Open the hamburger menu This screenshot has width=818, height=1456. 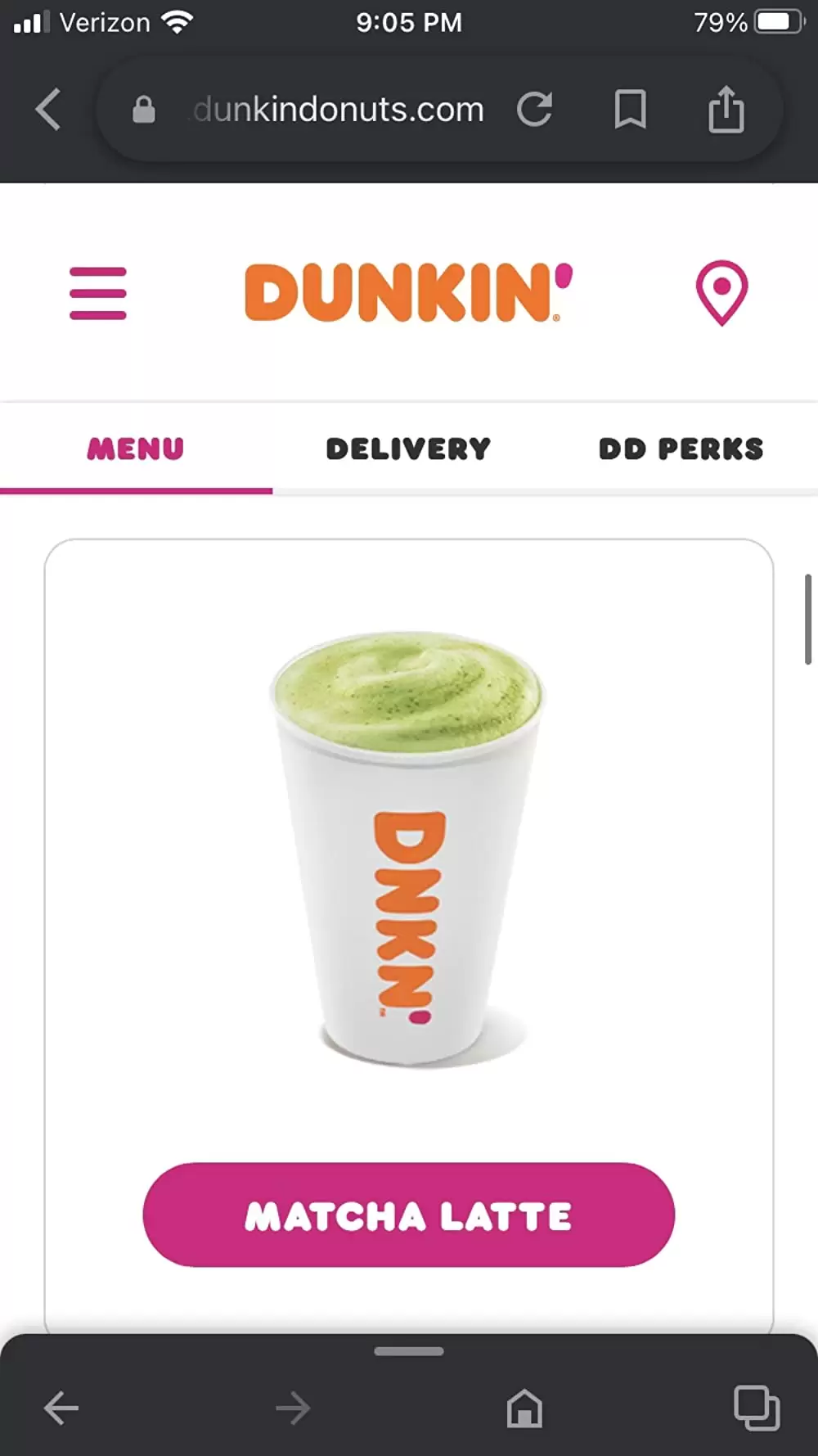point(98,293)
